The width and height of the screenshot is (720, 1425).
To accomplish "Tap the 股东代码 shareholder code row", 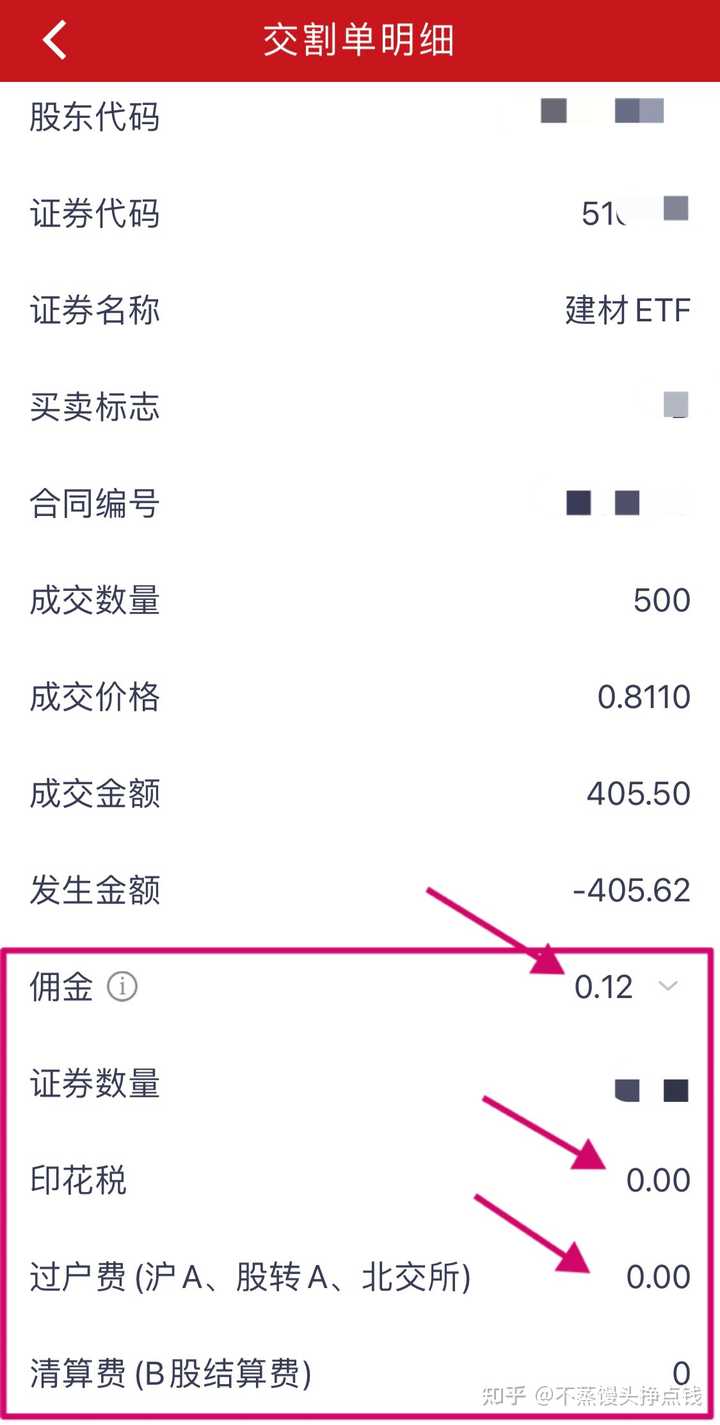I will pyautogui.click(x=93, y=117).
